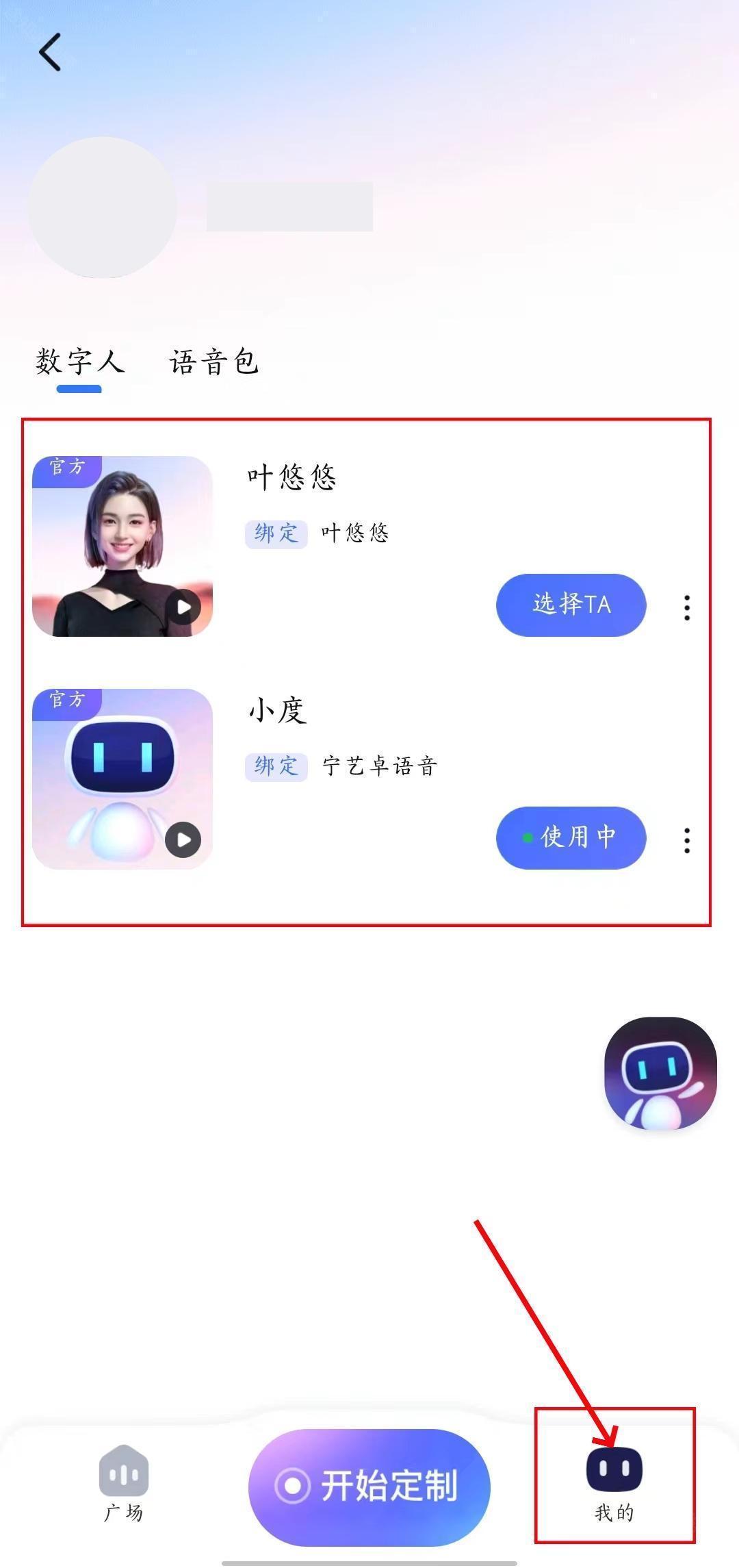This screenshot has height=1568, width=739.
Task: Switch to the 语音包 tab
Action: click(x=213, y=362)
